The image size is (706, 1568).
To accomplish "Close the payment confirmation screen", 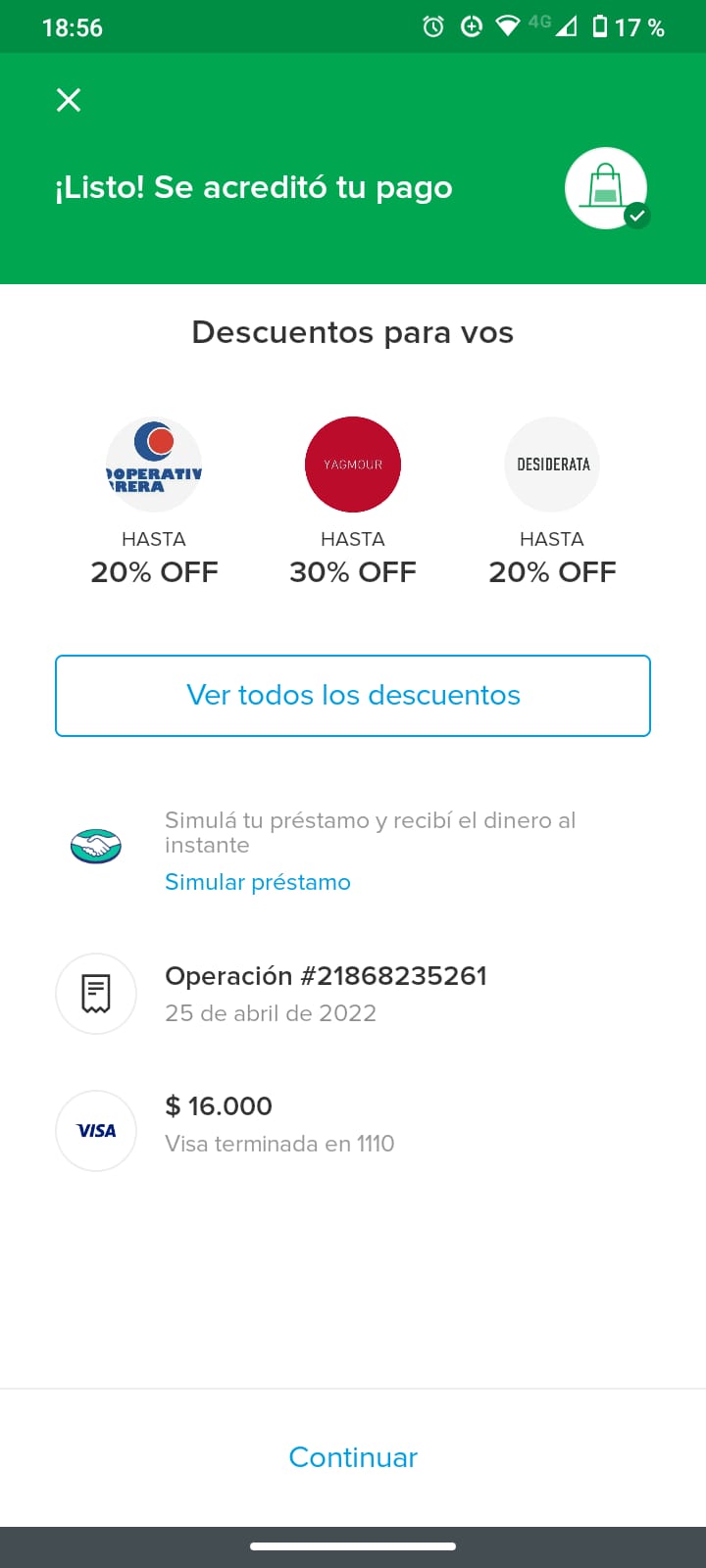I will [69, 100].
